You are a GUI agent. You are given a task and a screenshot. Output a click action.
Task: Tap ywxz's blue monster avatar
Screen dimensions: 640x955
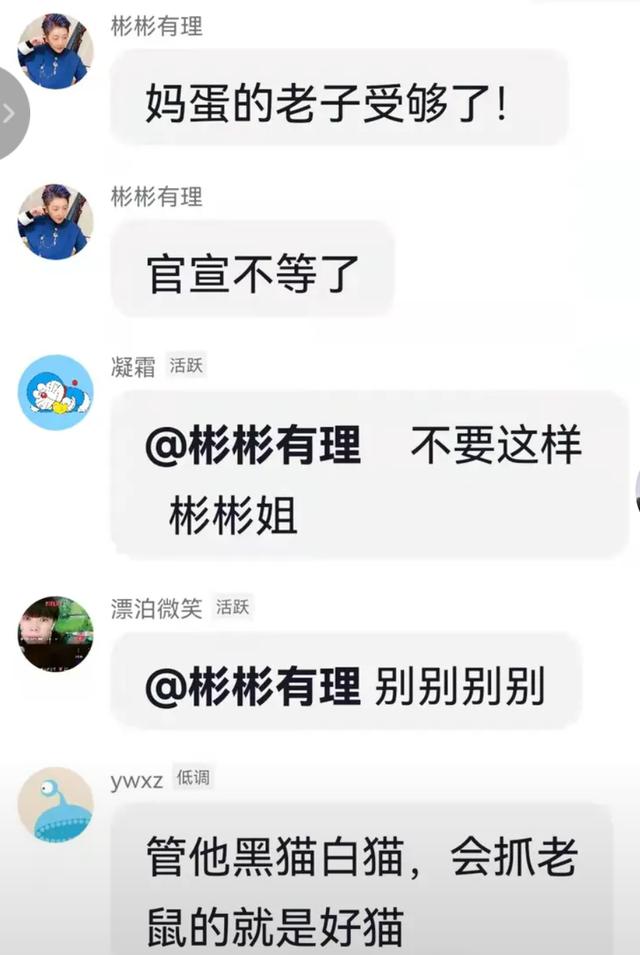[55, 804]
